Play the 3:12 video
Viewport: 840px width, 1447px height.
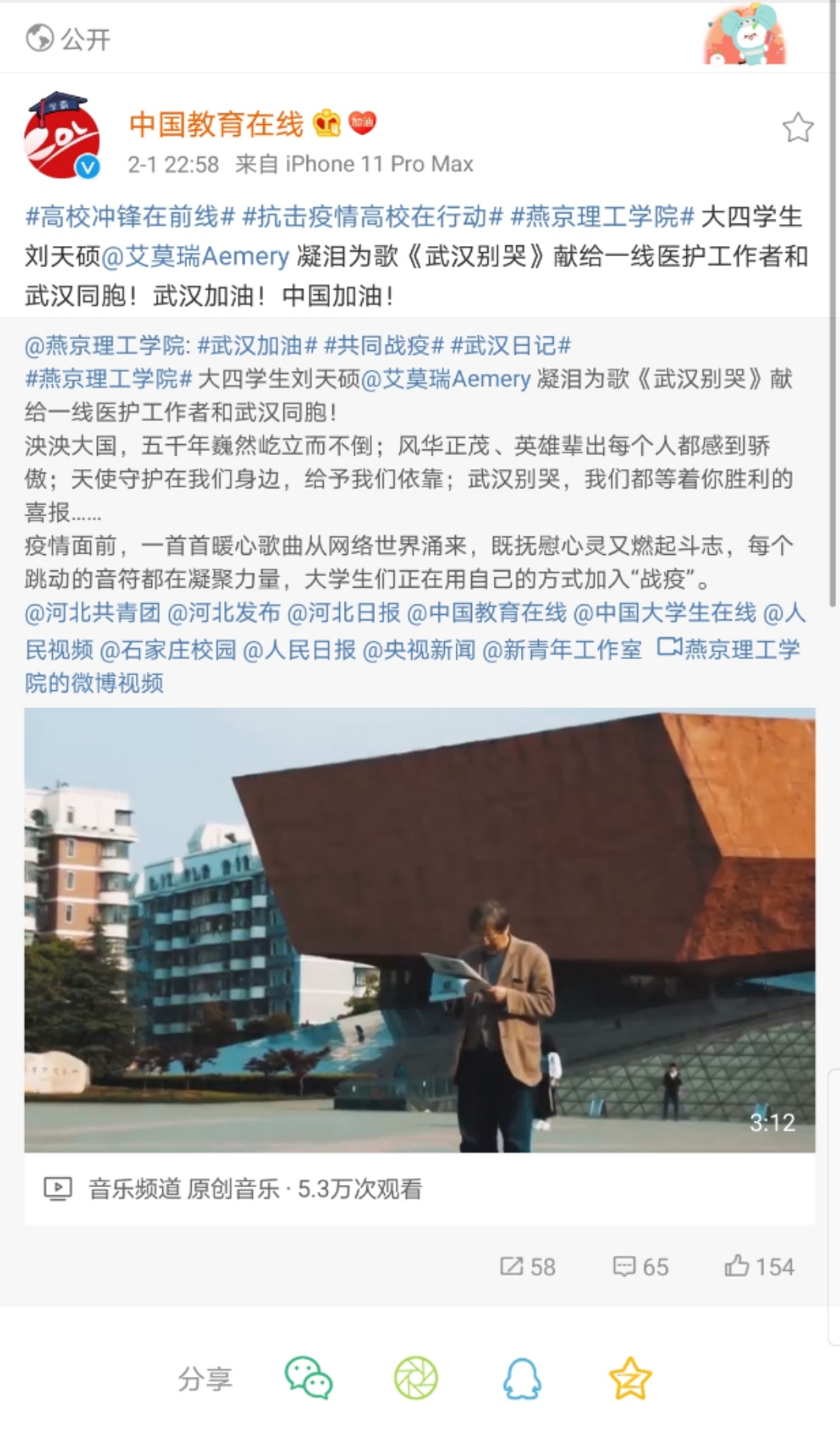pos(419,930)
